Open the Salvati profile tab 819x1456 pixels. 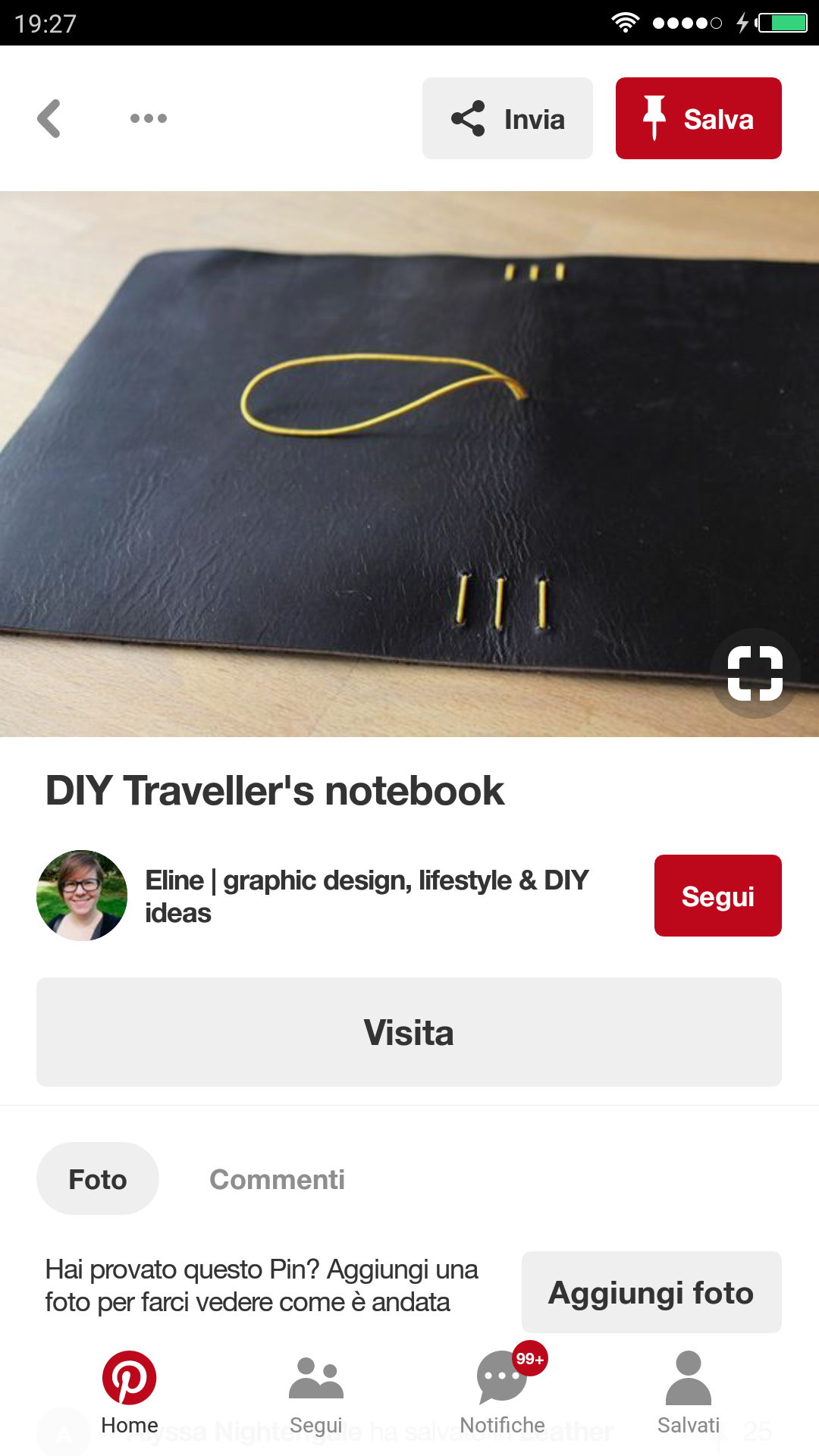(x=689, y=1392)
